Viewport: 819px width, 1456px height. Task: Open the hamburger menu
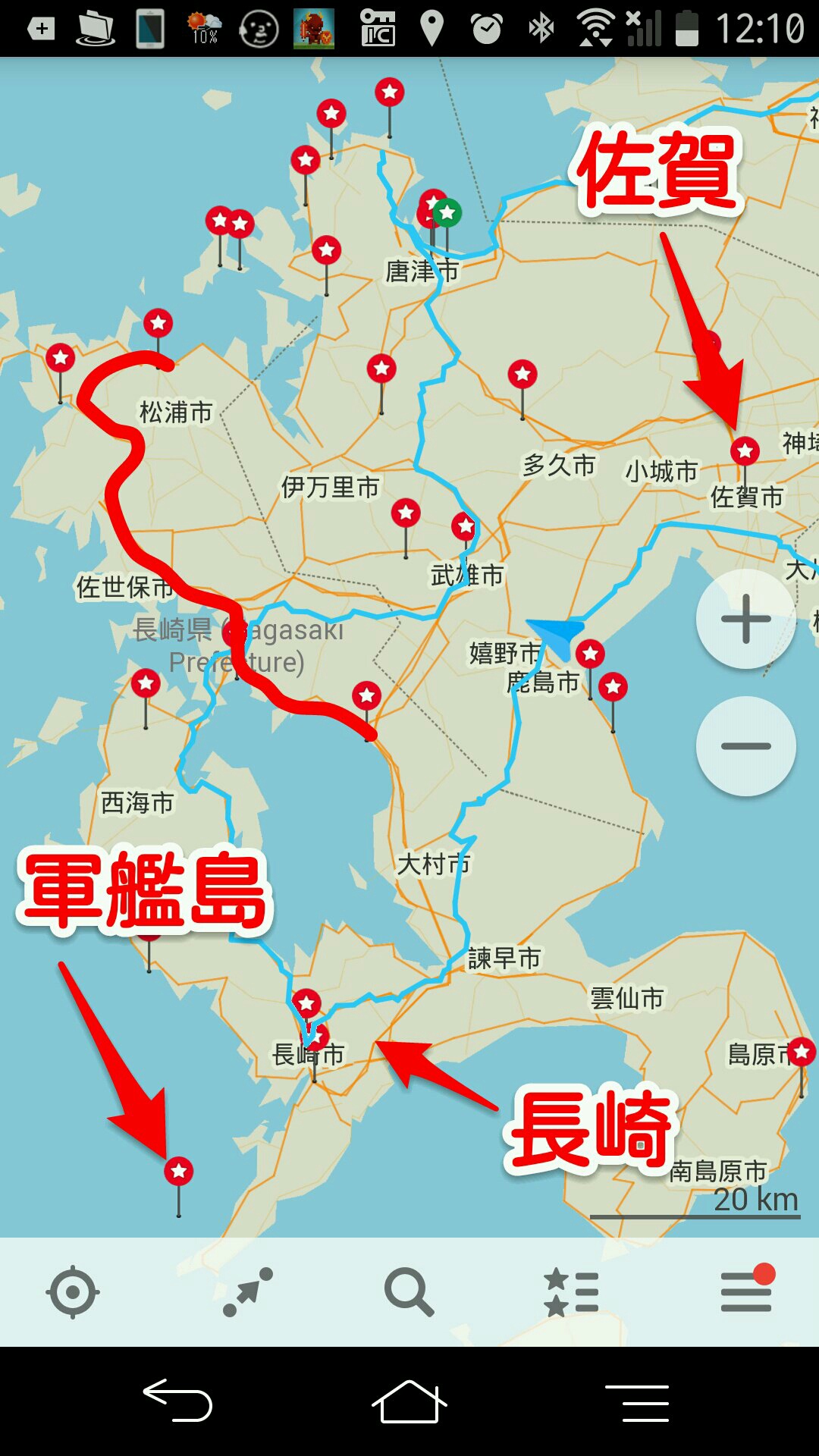pyautogui.click(x=746, y=1291)
